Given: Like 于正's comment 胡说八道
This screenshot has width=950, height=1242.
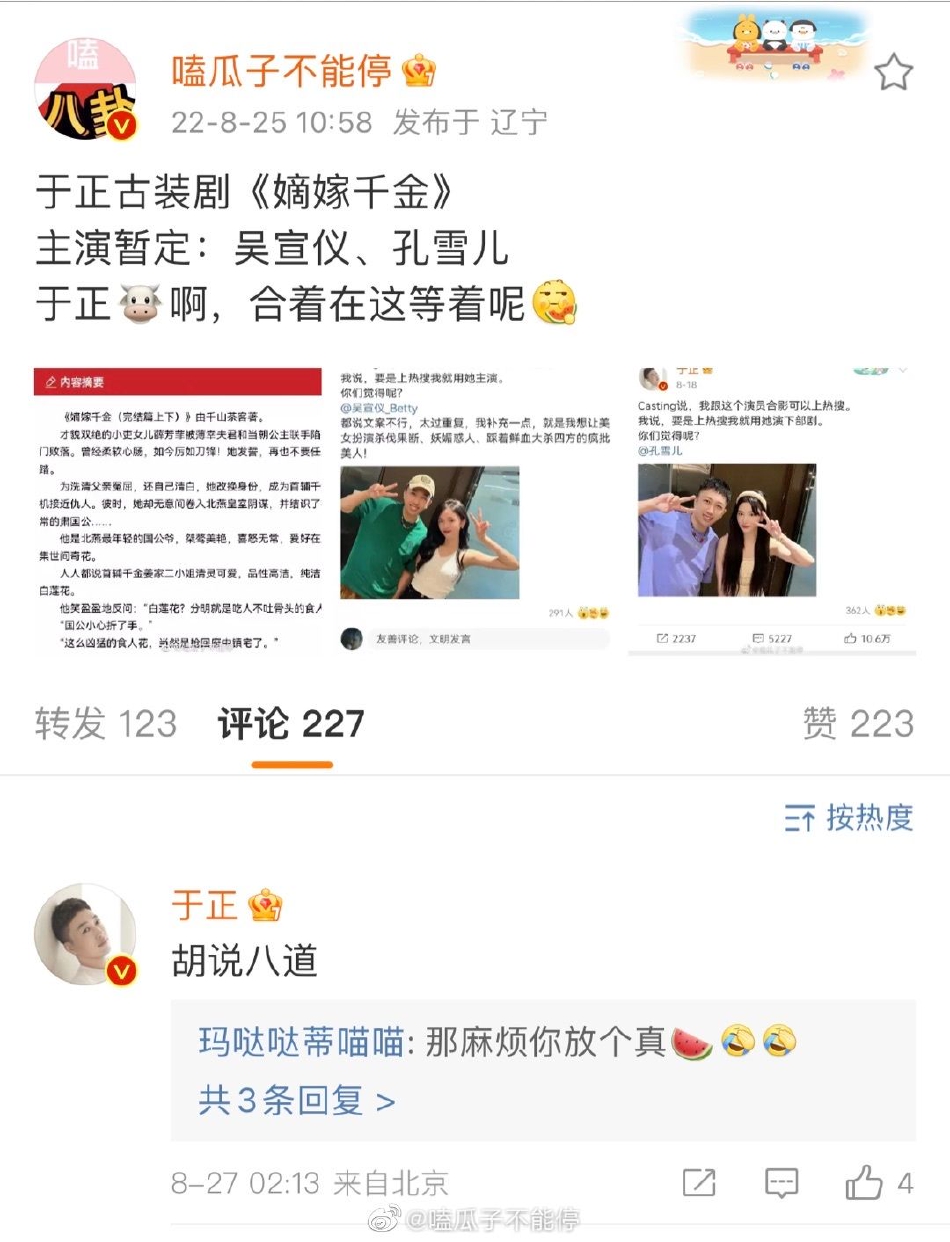Looking at the screenshot, I should 865,1183.
